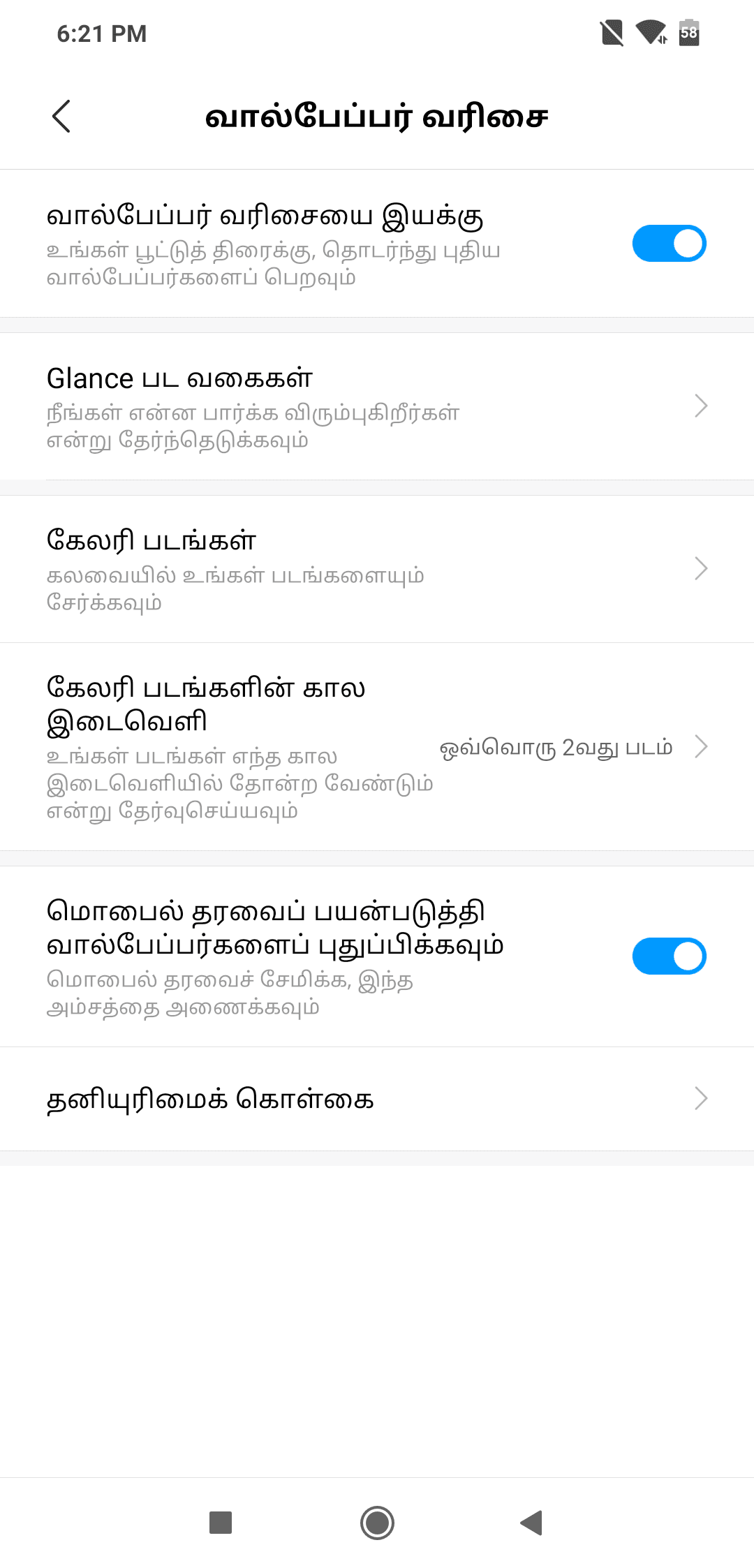This screenshot has width=754, height=1568.
Task: Toggle வால்பேப்பர் வரிசையை இயக்கு switch
Action: [669, 244]
